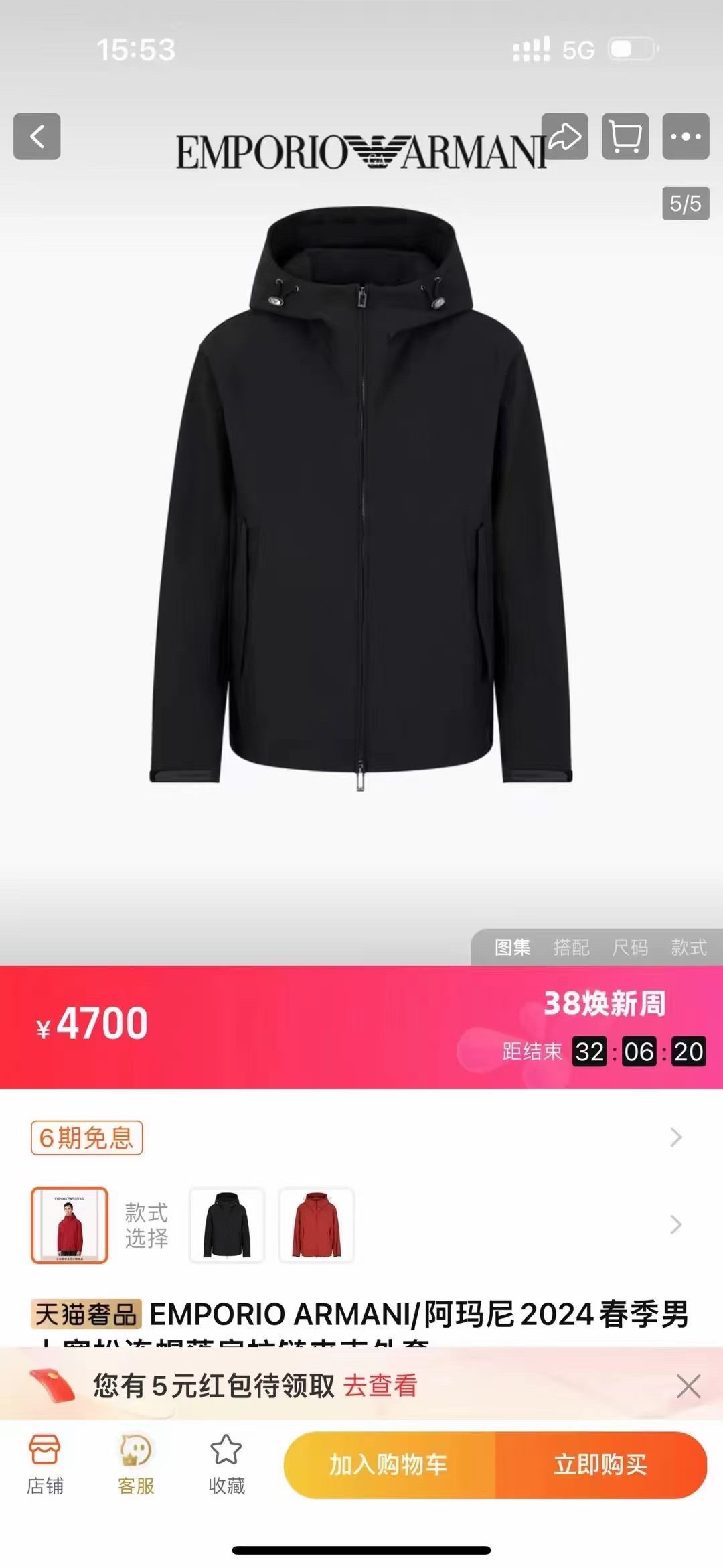
Task: Switch to the 图集 image tab
Action: tap(512, 947)
